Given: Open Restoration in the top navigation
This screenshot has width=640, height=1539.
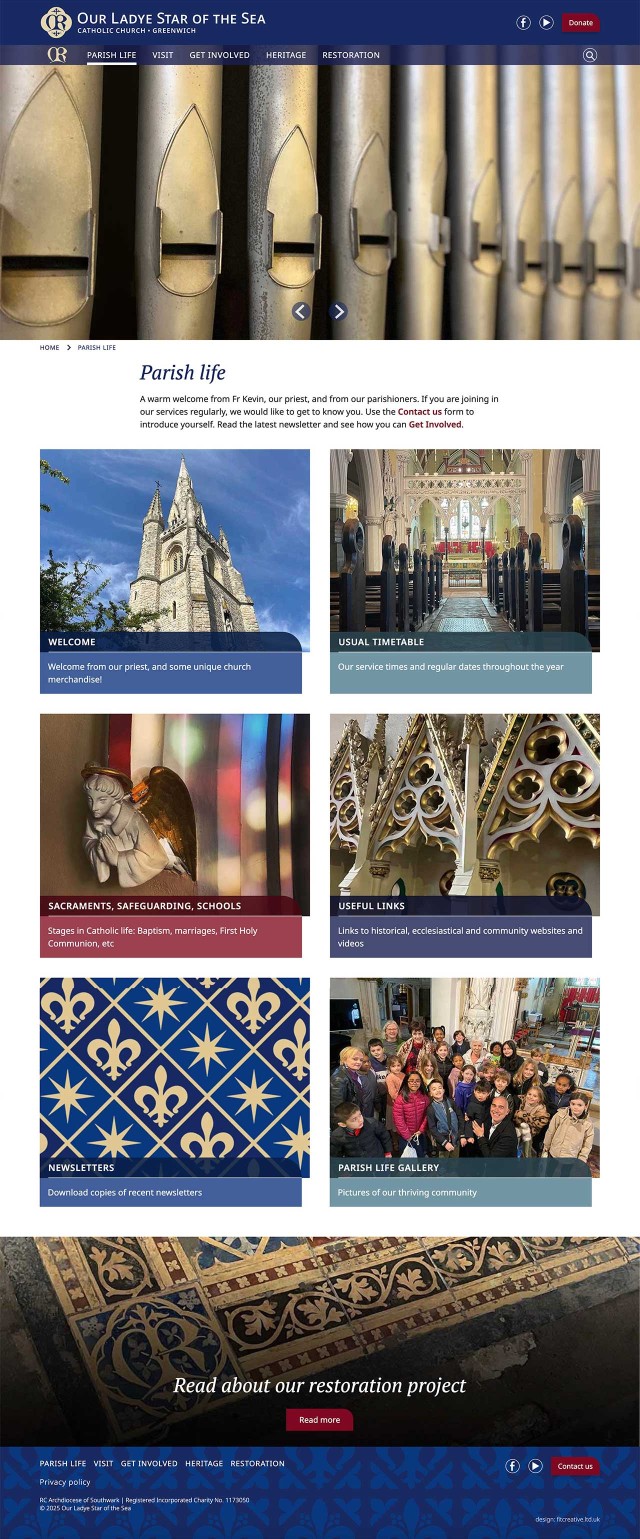Looking at the screenshot, I should point(351,55).
